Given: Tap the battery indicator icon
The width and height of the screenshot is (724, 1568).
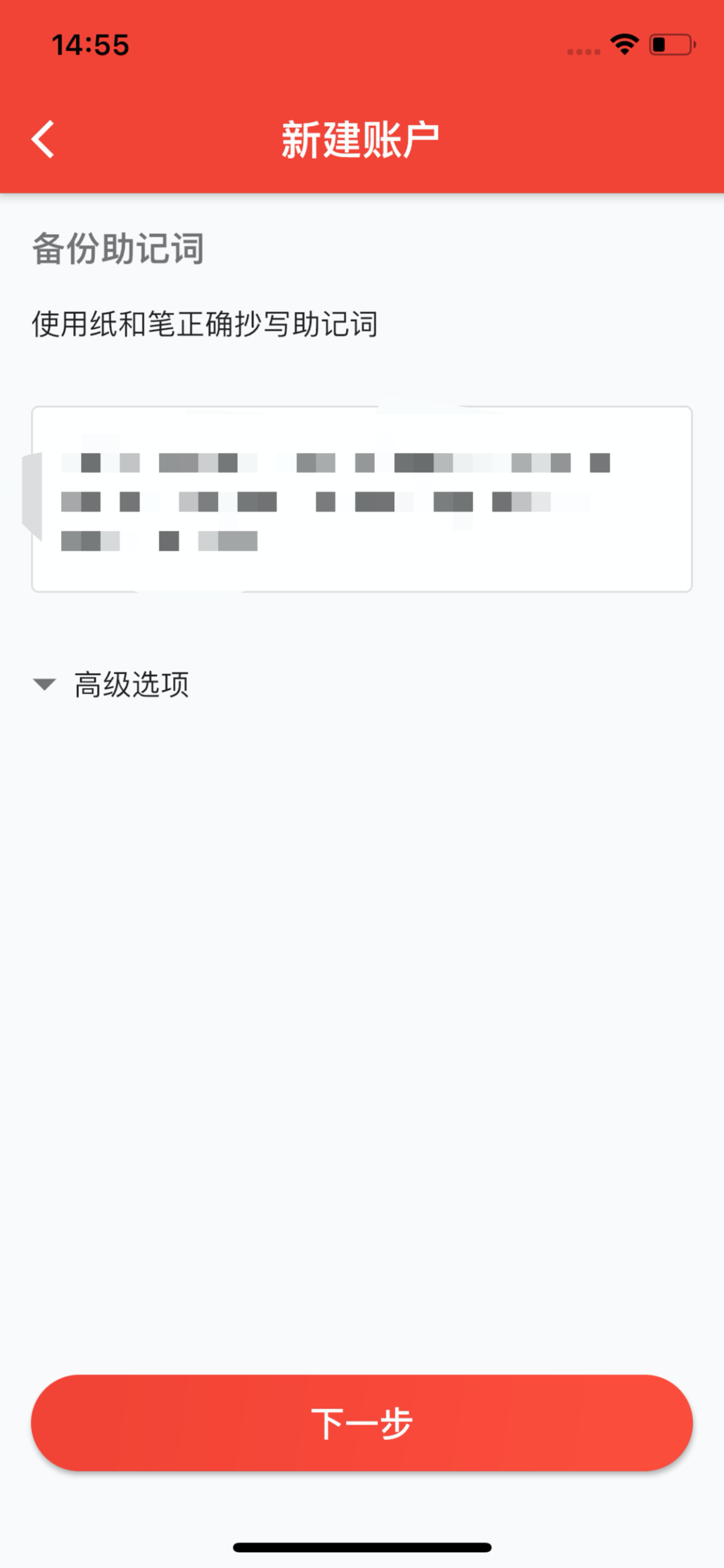Looking at the screenshot, I should [670, 44].
